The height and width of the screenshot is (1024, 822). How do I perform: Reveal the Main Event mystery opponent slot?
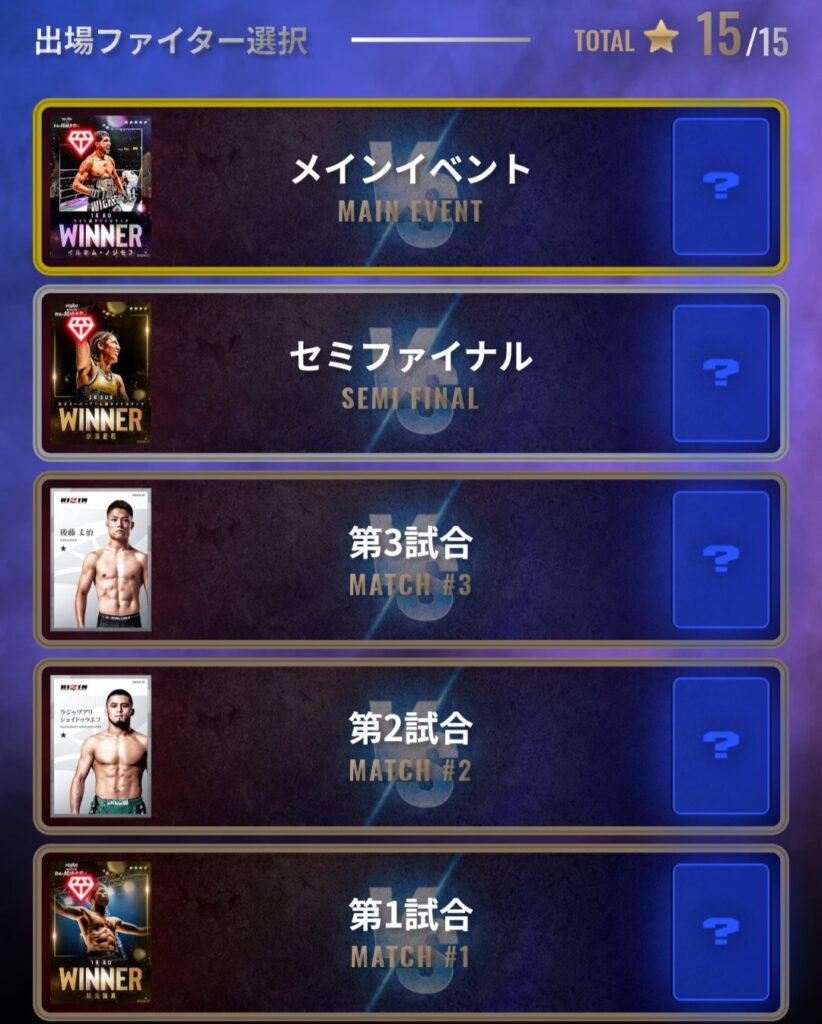[x=720, y=187]
